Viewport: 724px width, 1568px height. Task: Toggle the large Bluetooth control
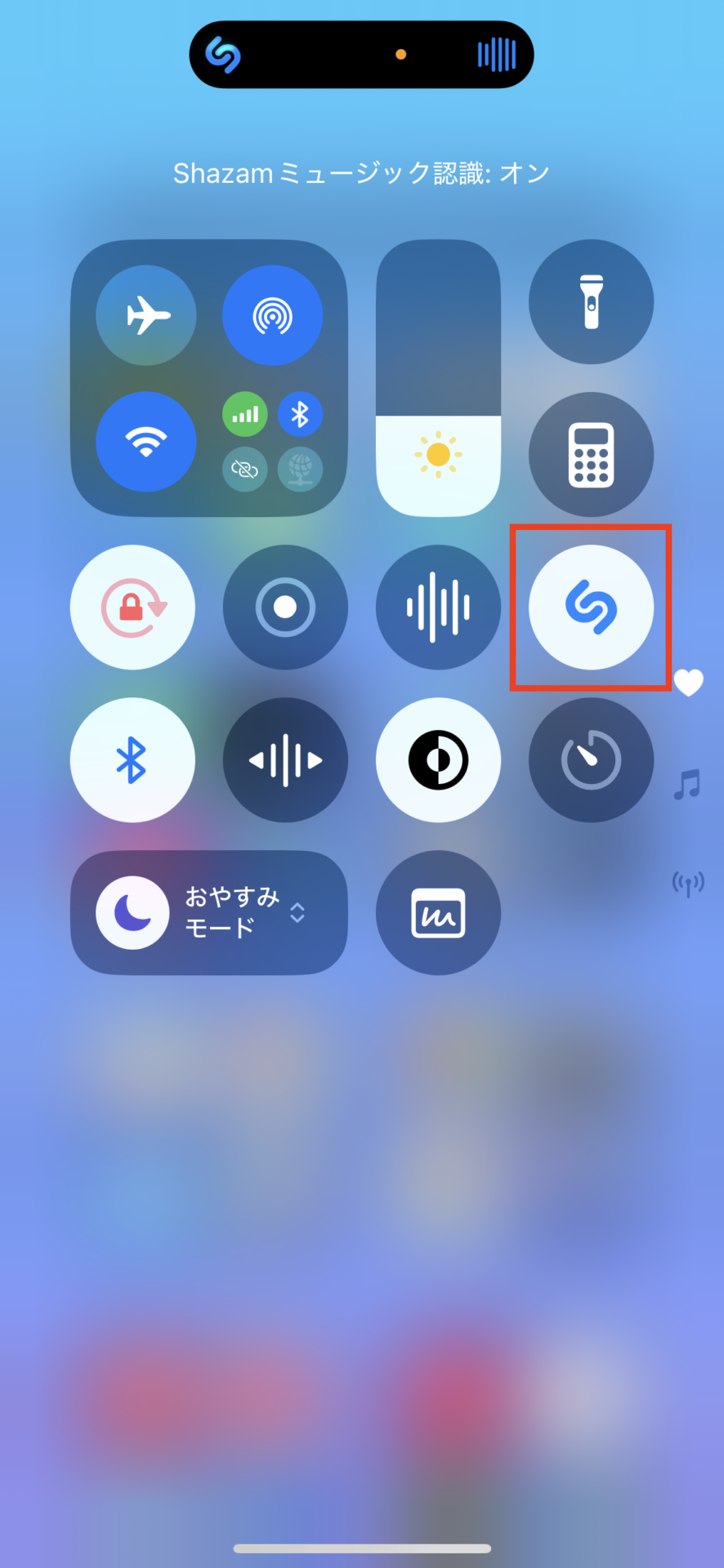pos(132,760)
